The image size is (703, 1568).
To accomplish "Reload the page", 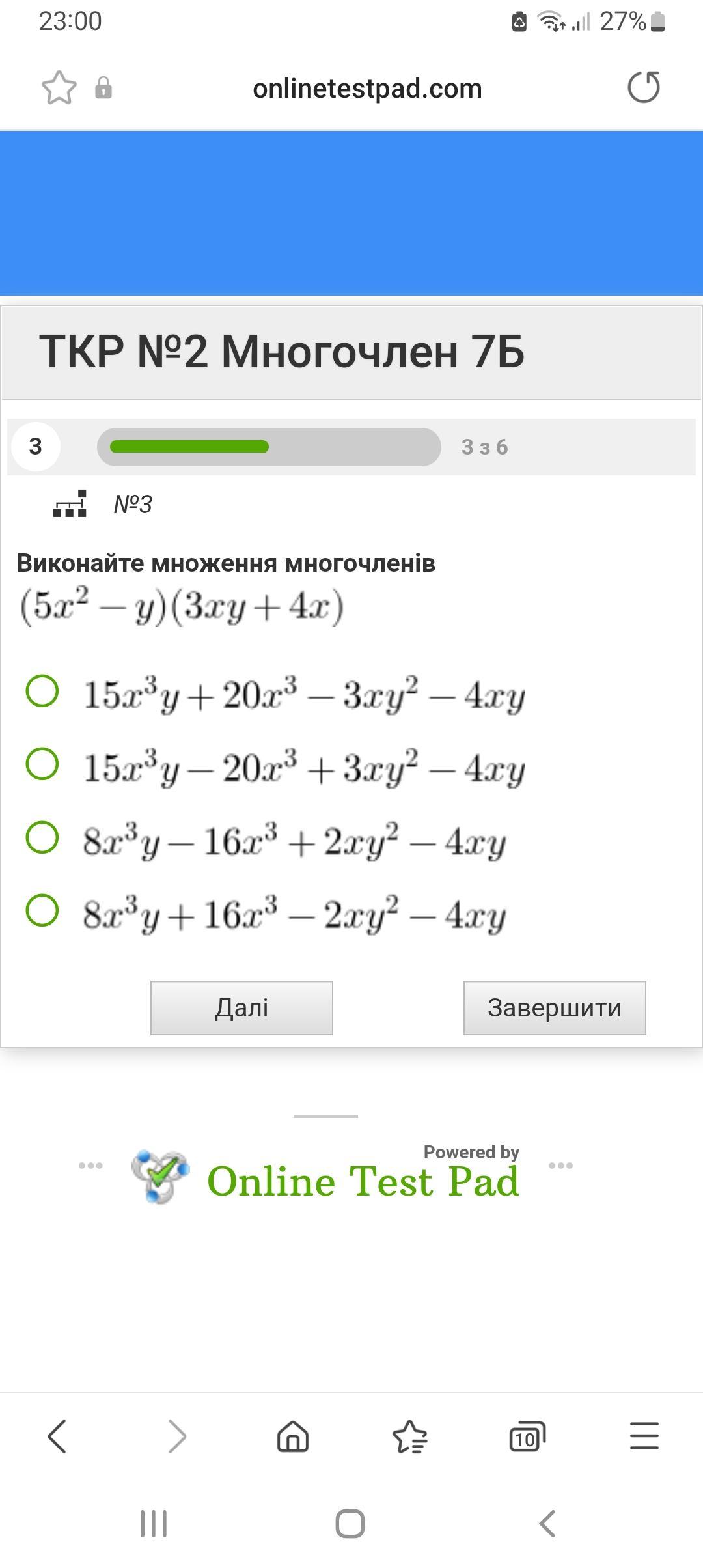I will click(x=644, y=87).
